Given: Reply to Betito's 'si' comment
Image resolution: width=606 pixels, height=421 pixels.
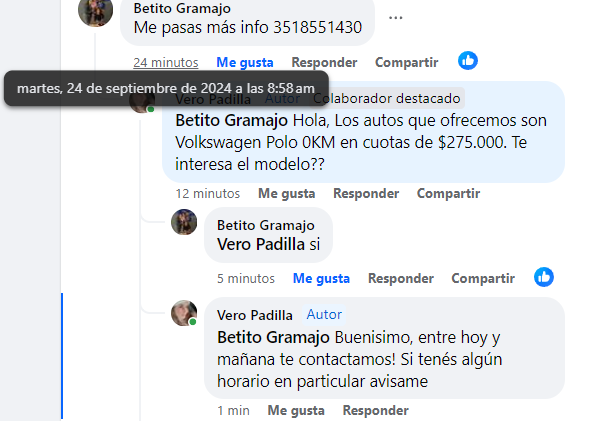Looking at the screenshot, I should tap(401, 278).
